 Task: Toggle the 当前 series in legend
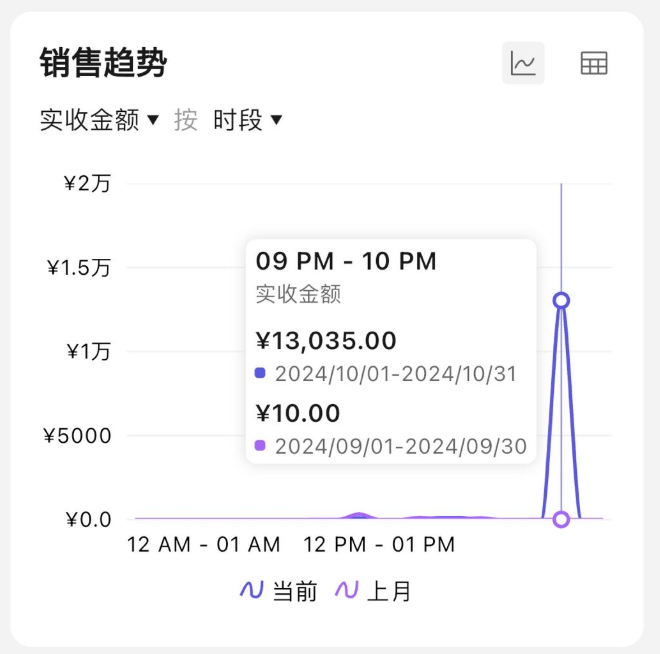pos(279,591)
